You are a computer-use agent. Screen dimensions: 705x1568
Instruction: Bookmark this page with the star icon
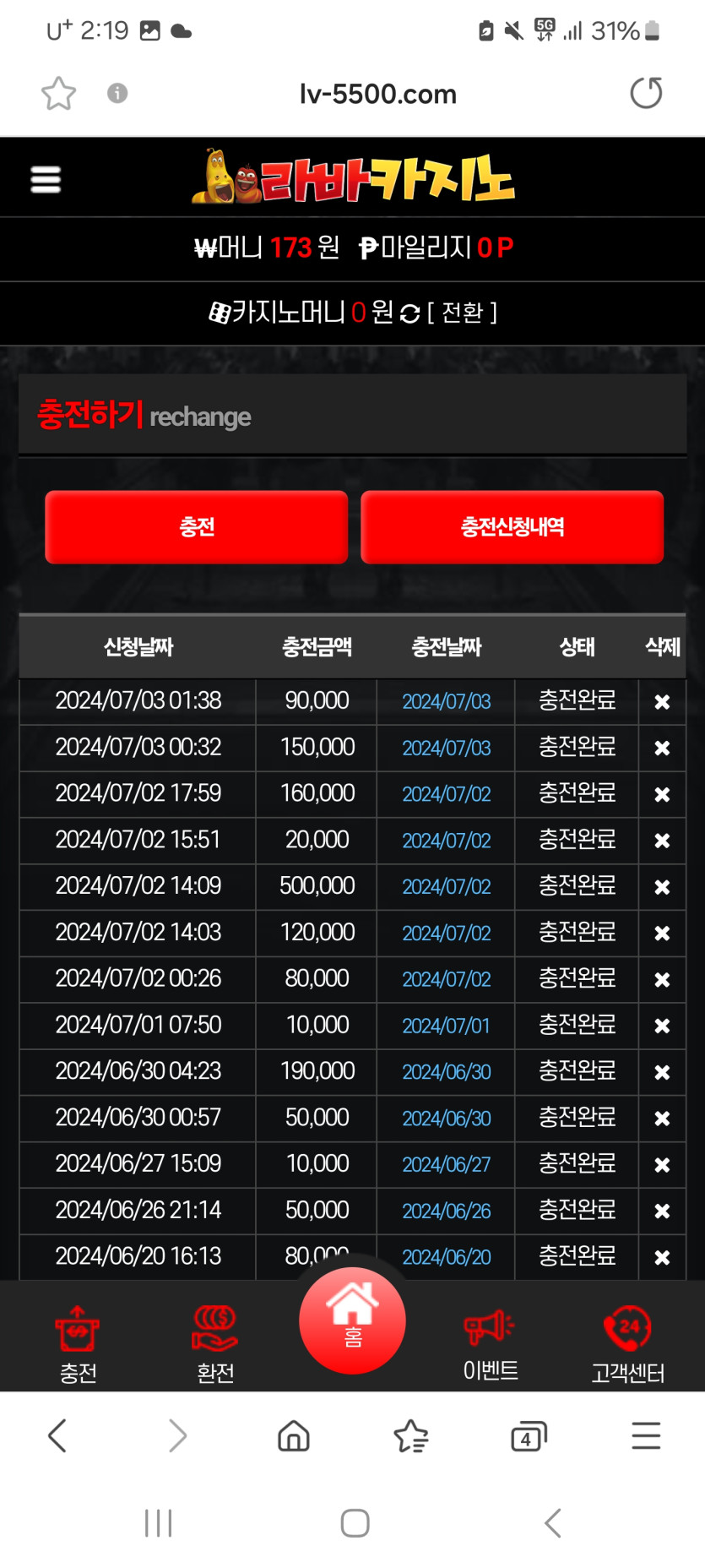click(58, 93)
